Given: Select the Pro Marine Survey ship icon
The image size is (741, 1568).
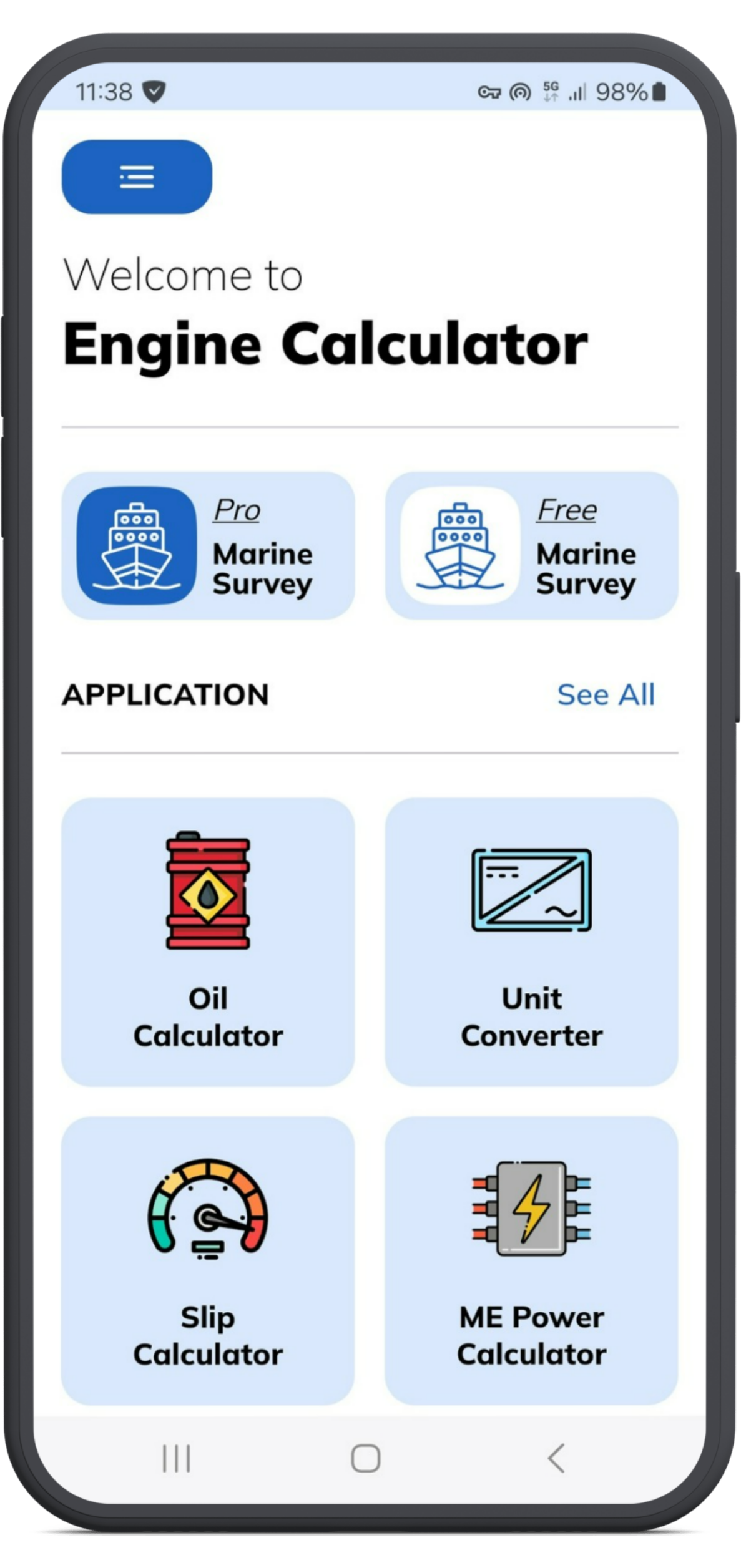Looking at the screenshot, I should pyautogui.click(x=137, y=545).
